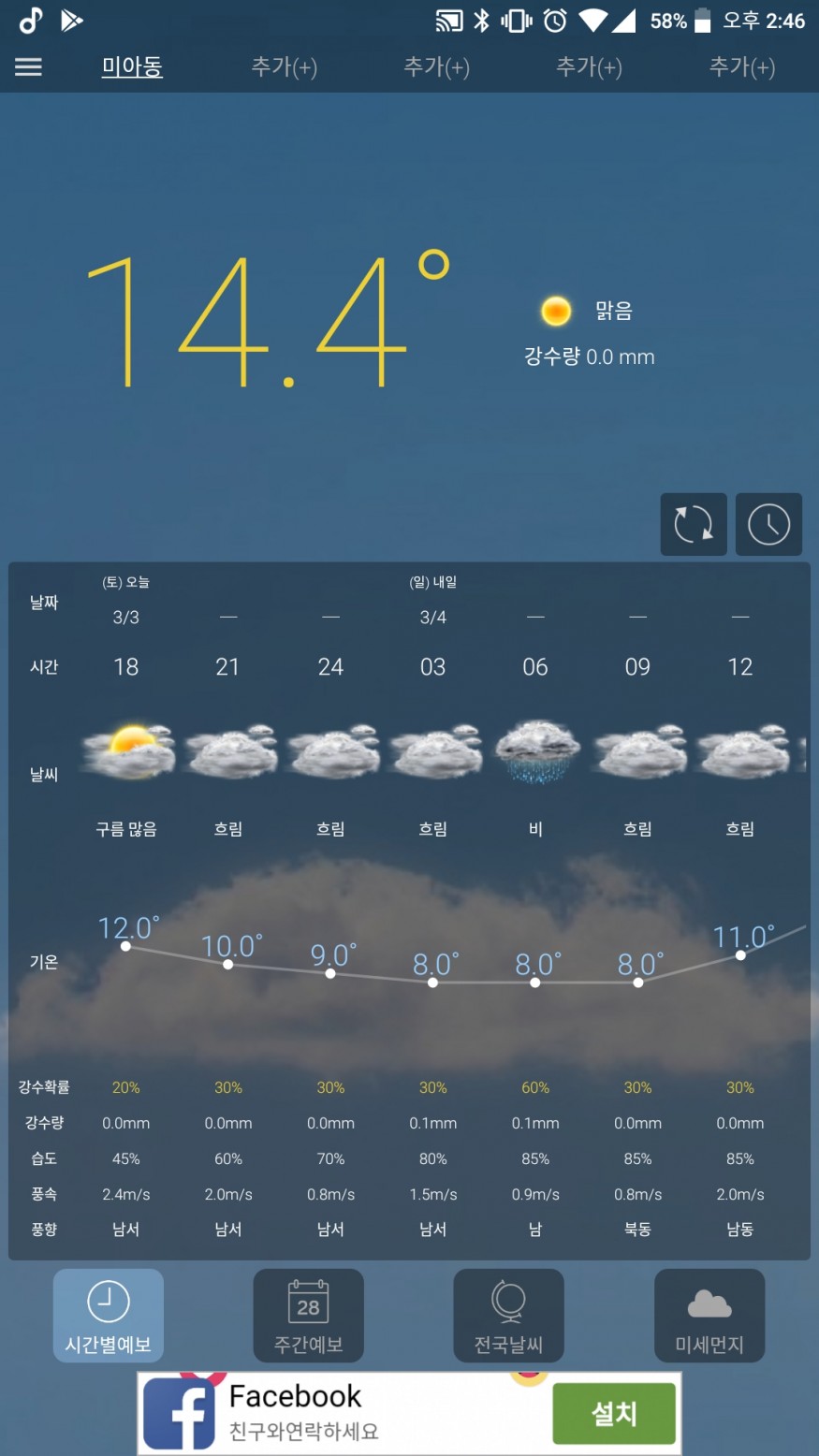Open the clock time icon
The image size is (819, 1456).
768,524
